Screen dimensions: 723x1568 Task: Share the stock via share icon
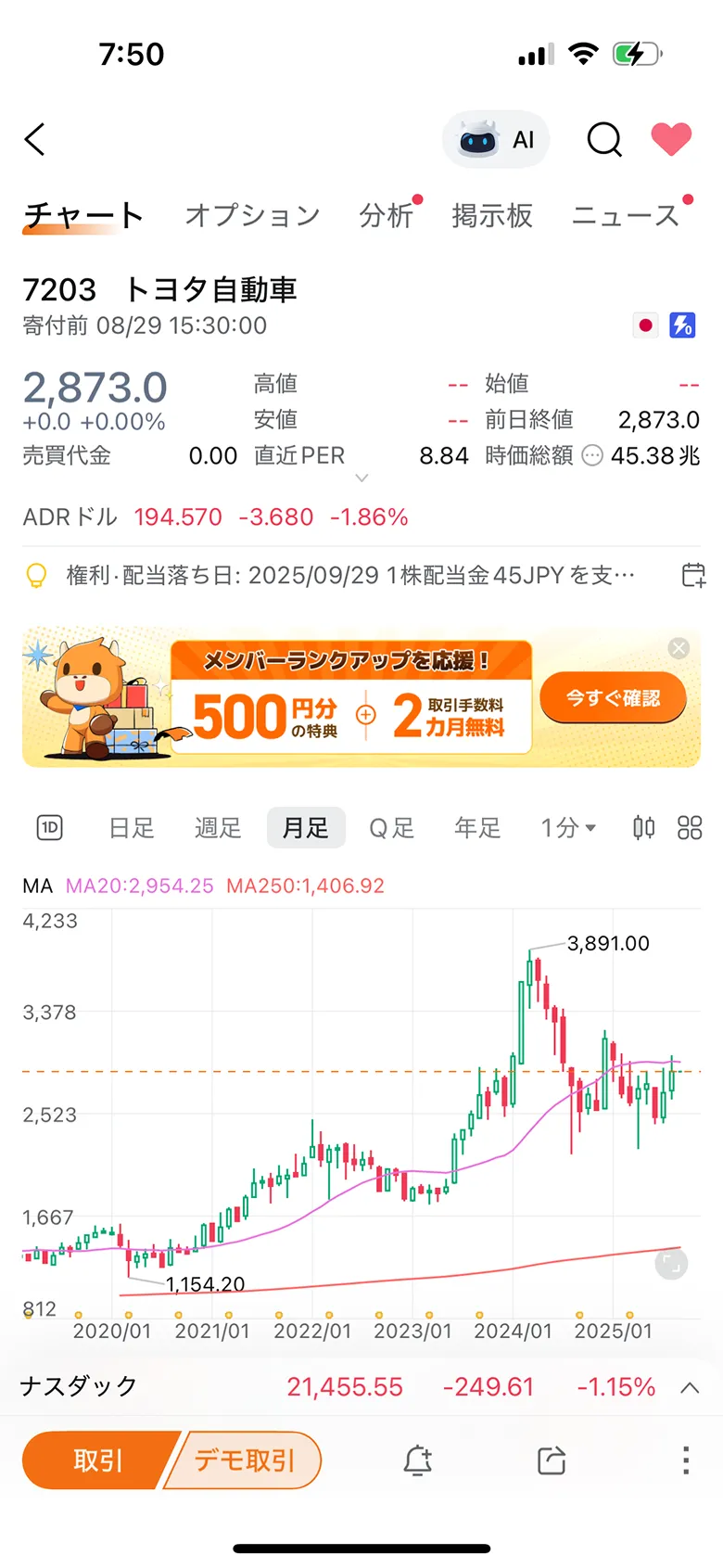(x=551, y=1460)
